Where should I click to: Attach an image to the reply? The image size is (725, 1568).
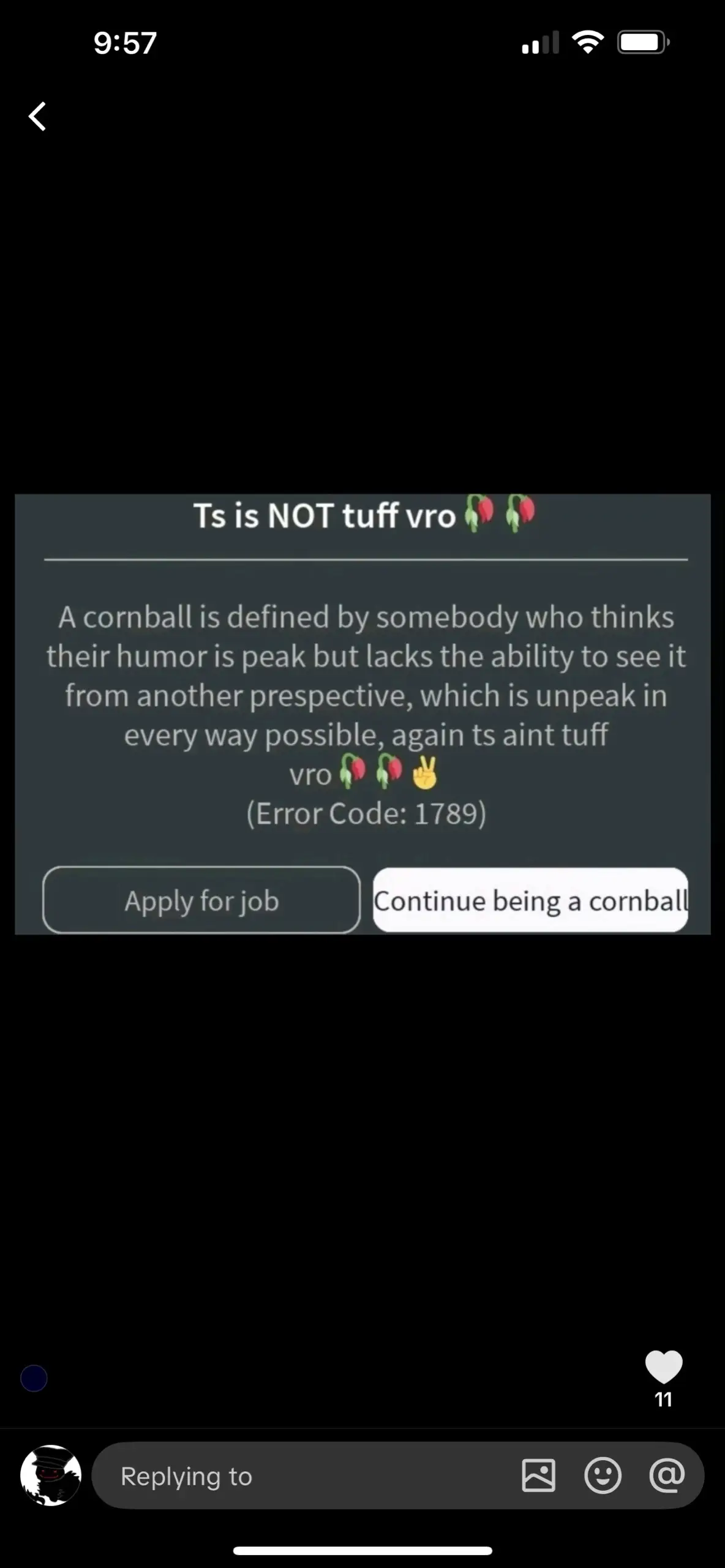click(x=538, y=1475)
